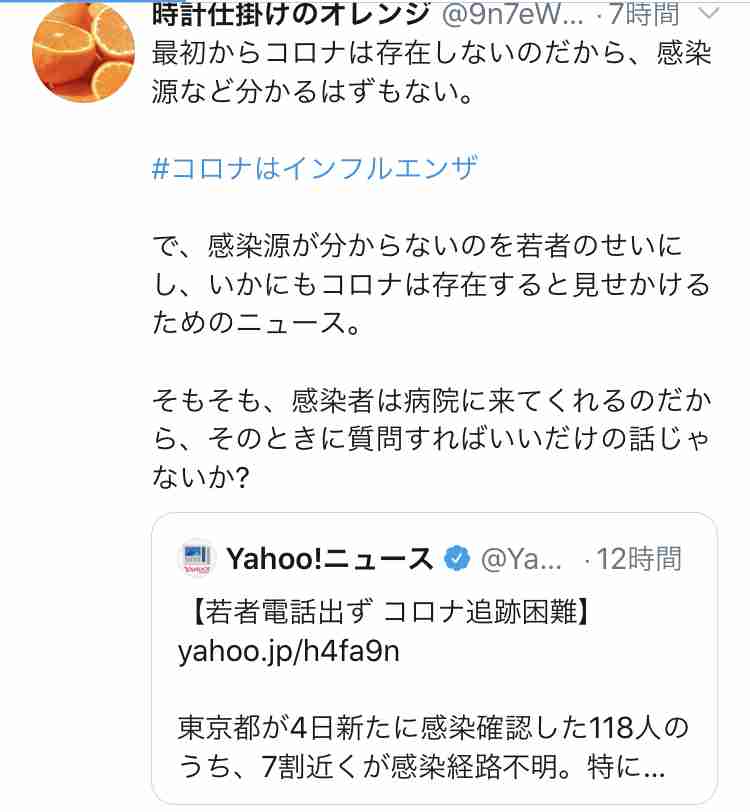The image size is (750, 812).
Task: Click the Yahoo!ニュース newspaper logo avatar
Action: (x=196, y=560)
